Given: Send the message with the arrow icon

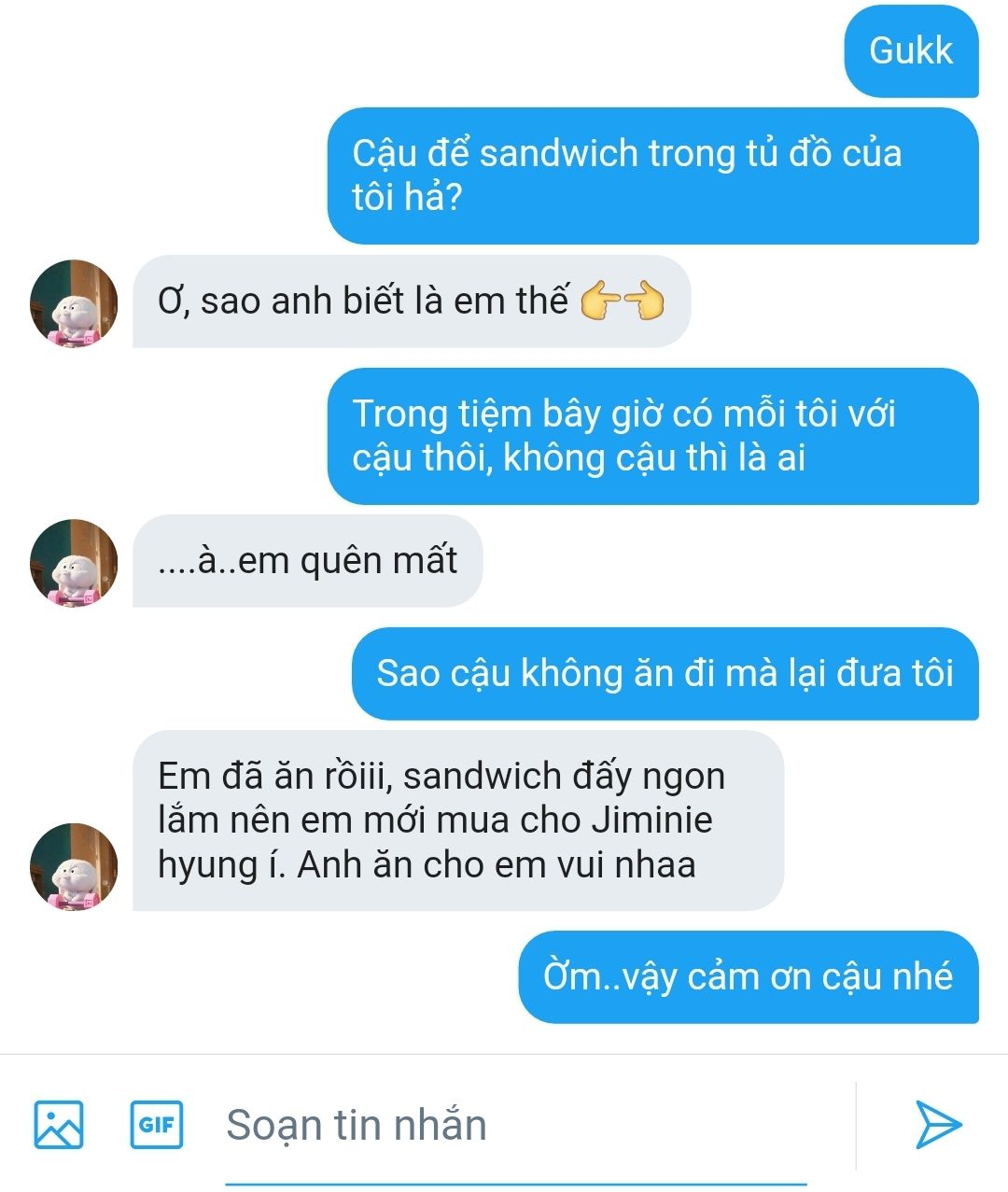Looking at the screenshot, I should [937, 1124].
